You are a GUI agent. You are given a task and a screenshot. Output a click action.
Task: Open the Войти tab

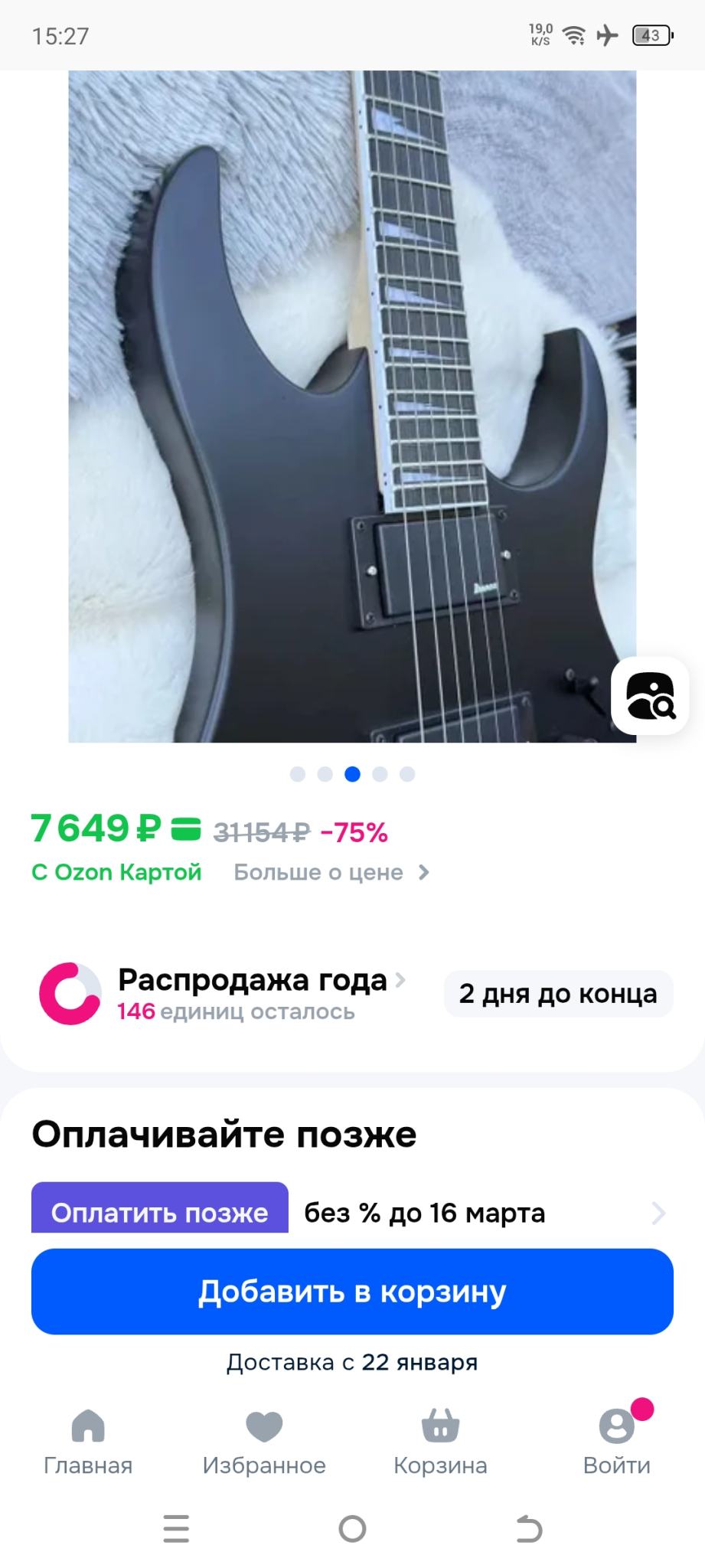pyautogui.click(x=616, y=1441)
